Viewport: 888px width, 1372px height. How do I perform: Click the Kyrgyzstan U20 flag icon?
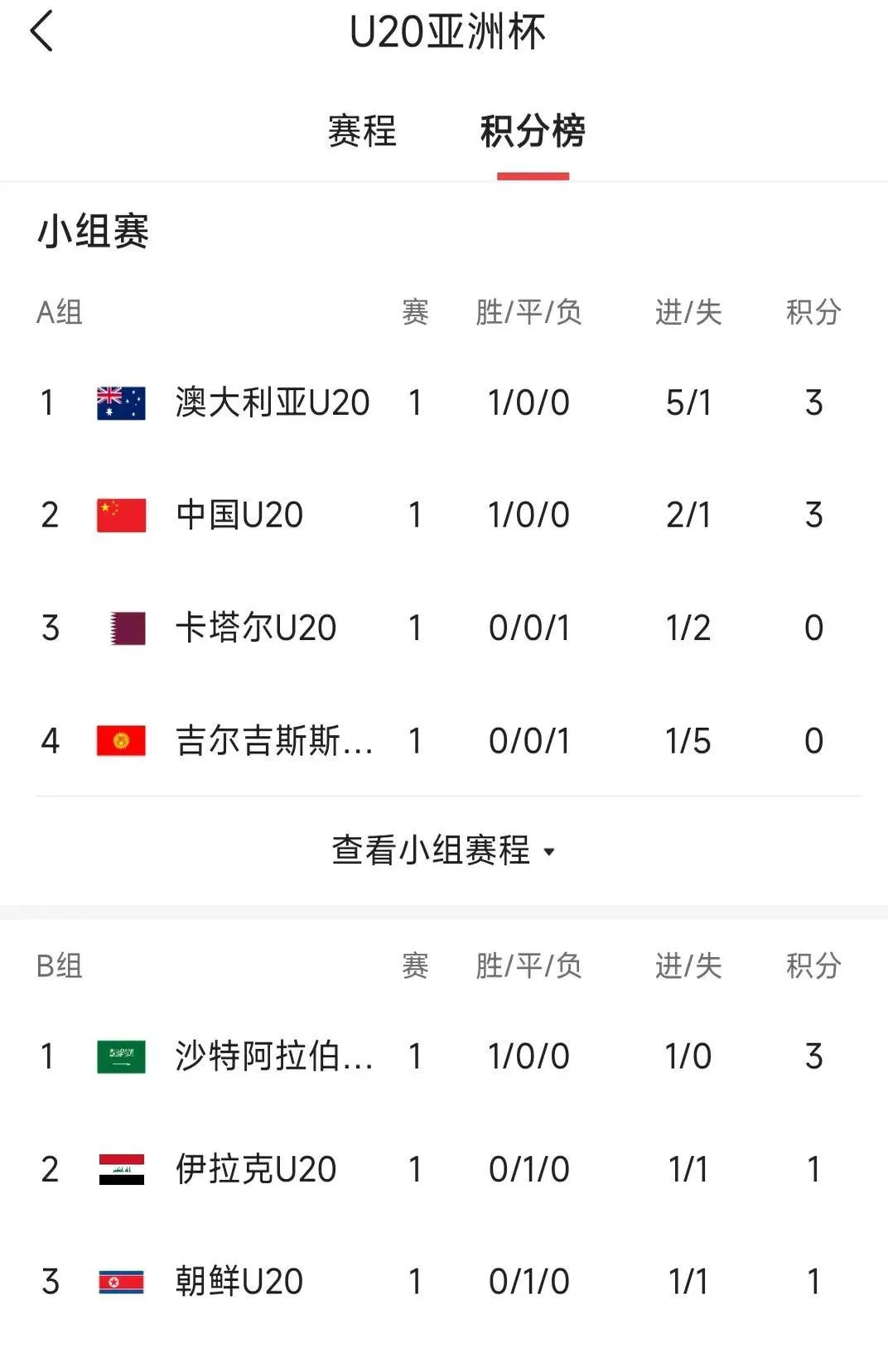(120, 741)
